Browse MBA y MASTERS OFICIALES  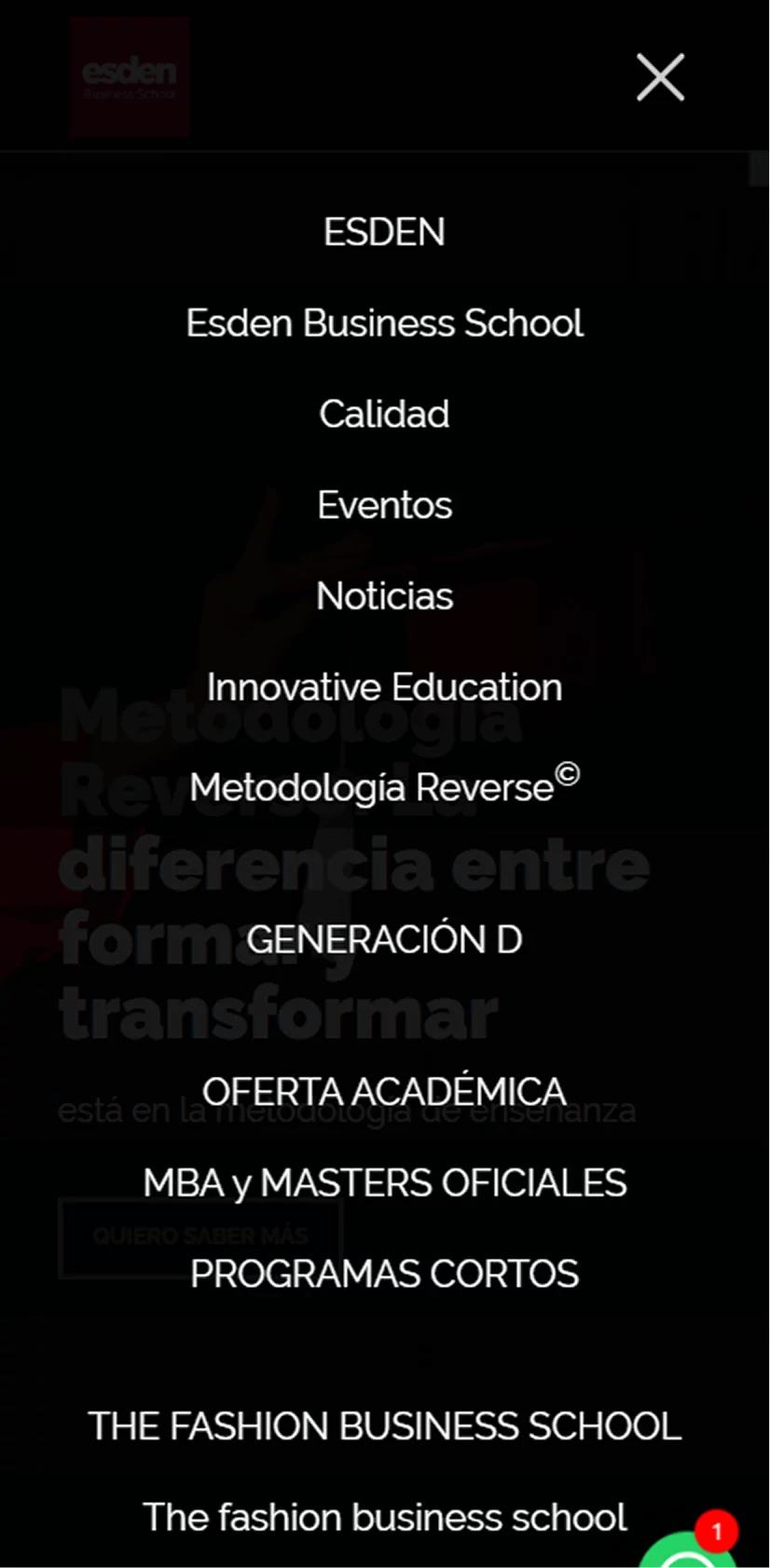click(384, 1182)
